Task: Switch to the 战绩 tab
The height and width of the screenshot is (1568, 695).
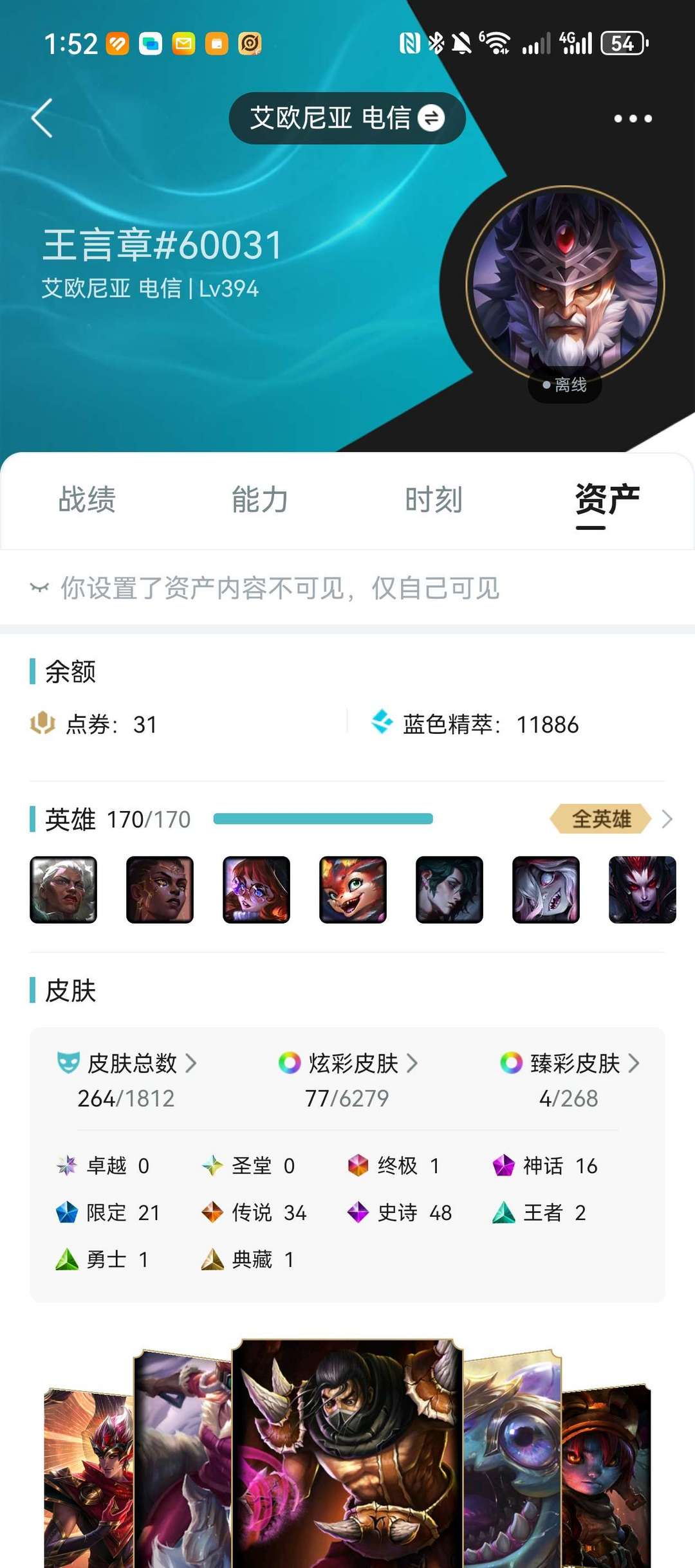Action: 87,500
